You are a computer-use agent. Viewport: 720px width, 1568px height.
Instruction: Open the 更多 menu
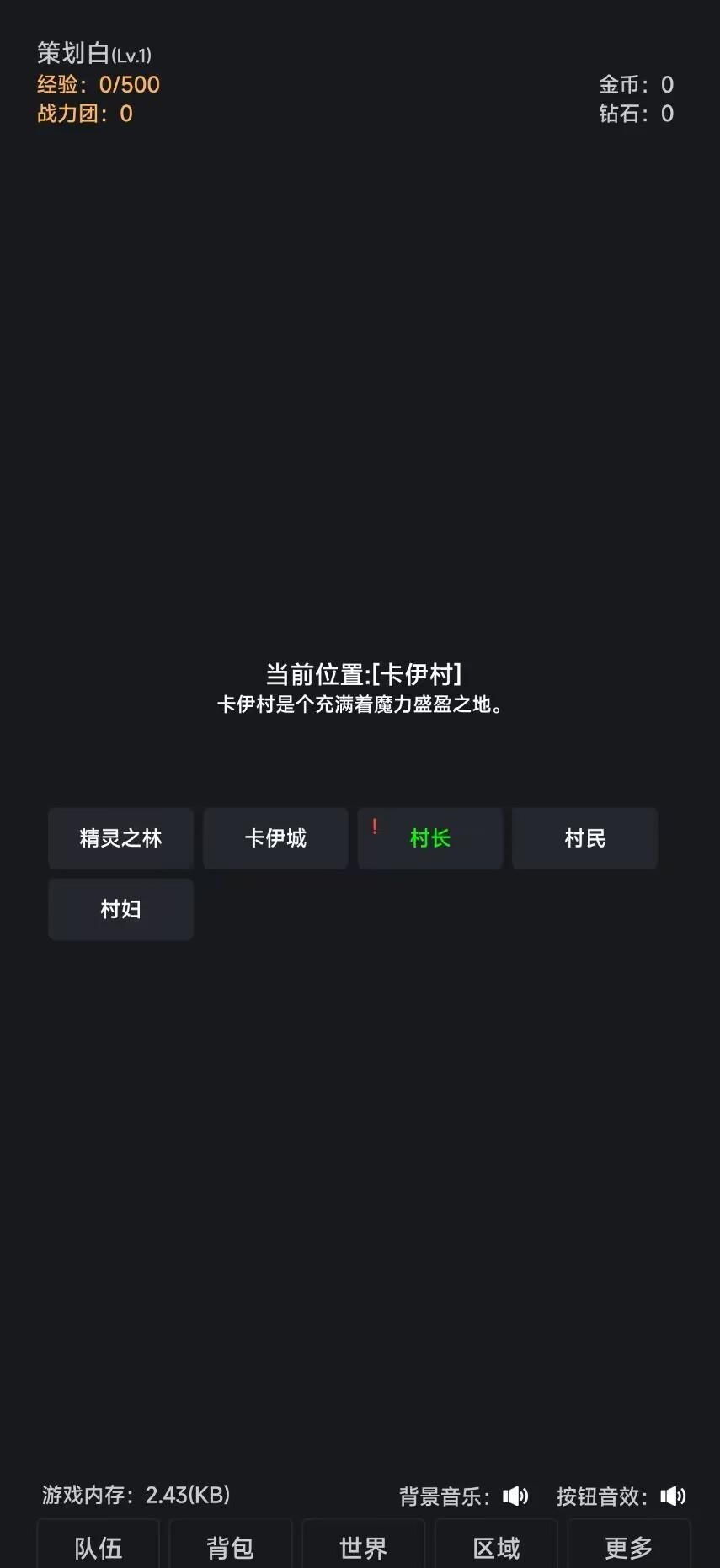coord(629,1545)
